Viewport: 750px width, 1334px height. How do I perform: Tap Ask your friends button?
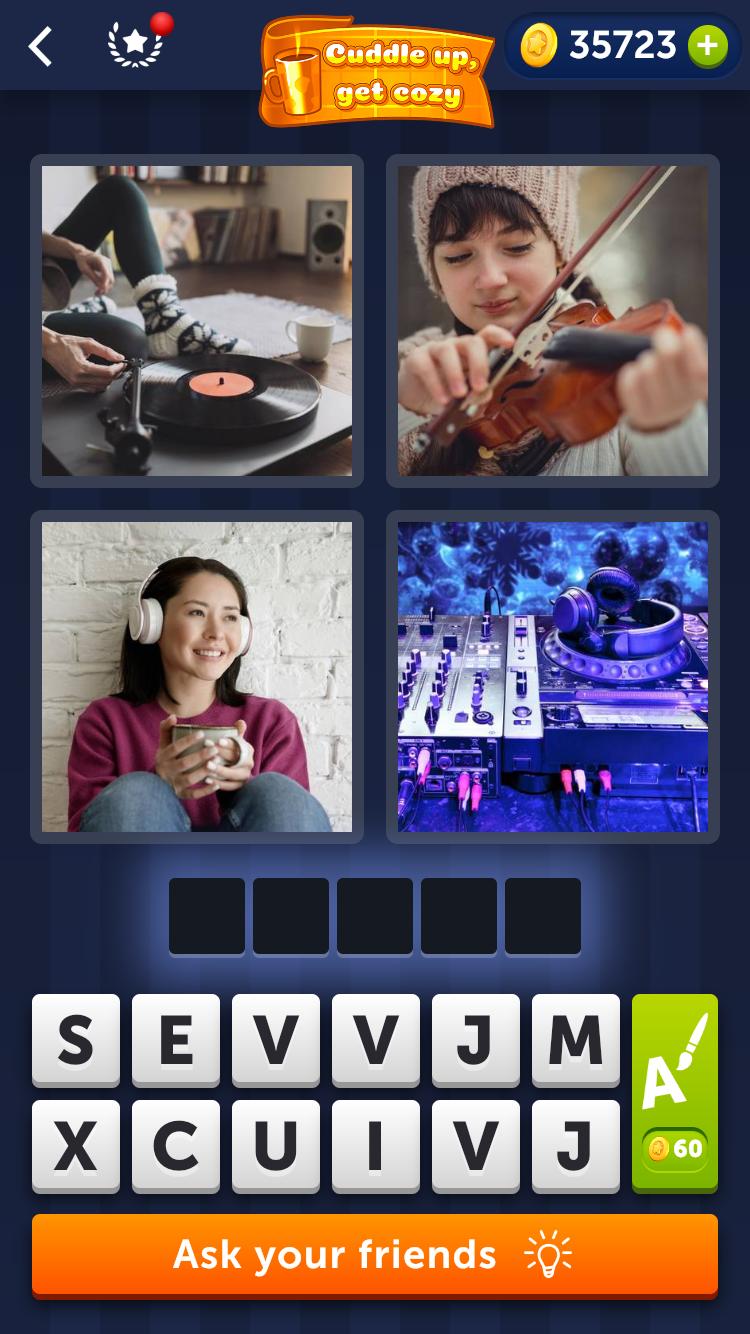click(375, 1255)
